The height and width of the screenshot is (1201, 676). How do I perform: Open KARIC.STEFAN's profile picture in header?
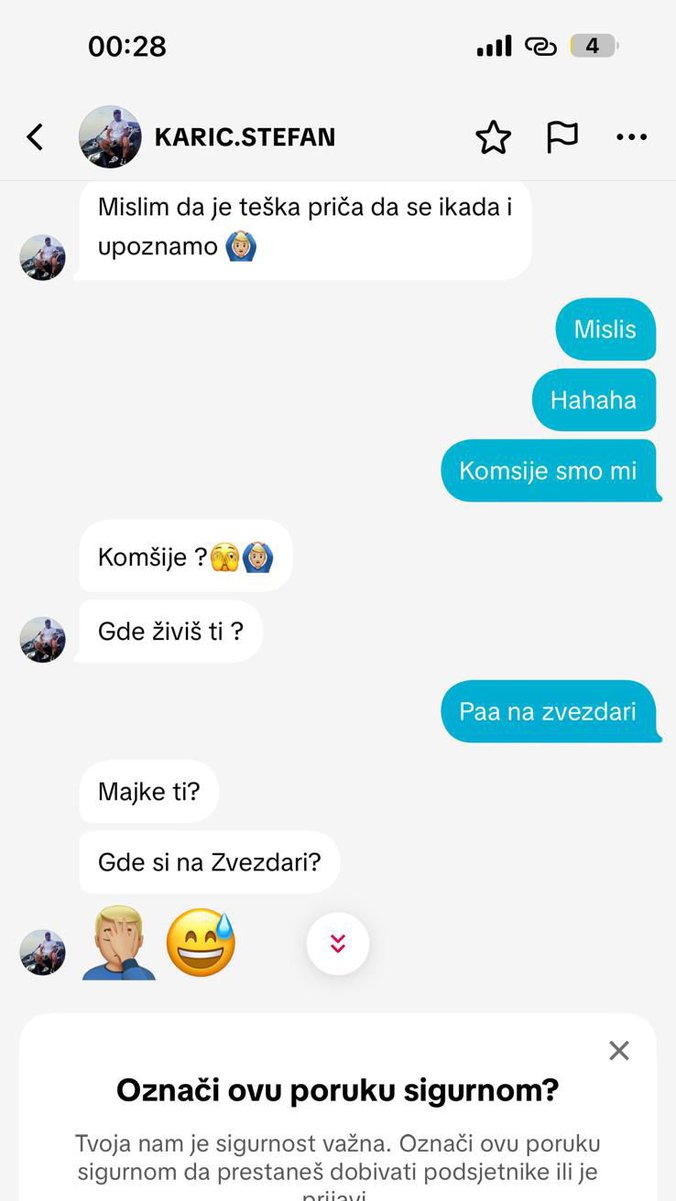click(109, 137)
